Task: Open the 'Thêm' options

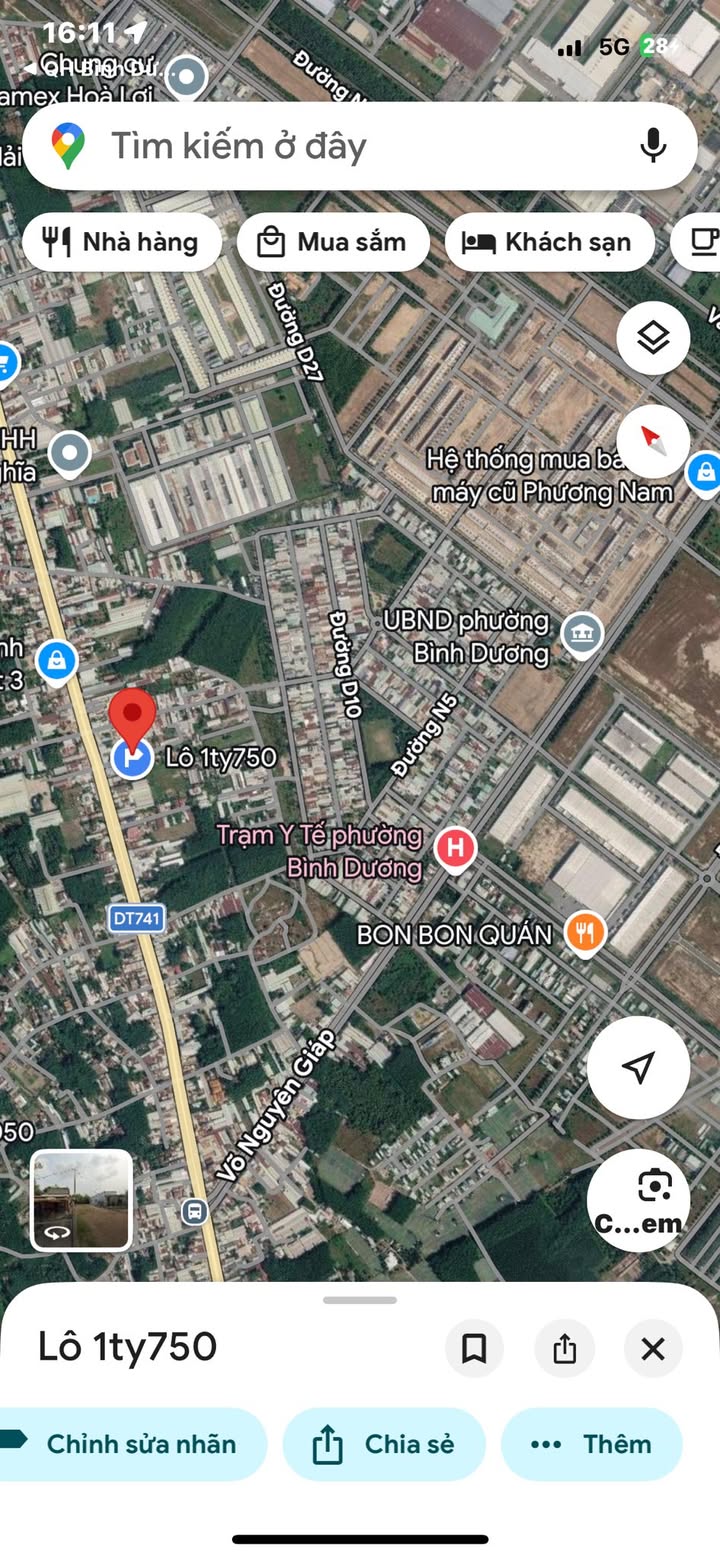Action: tap(592, 1444)
